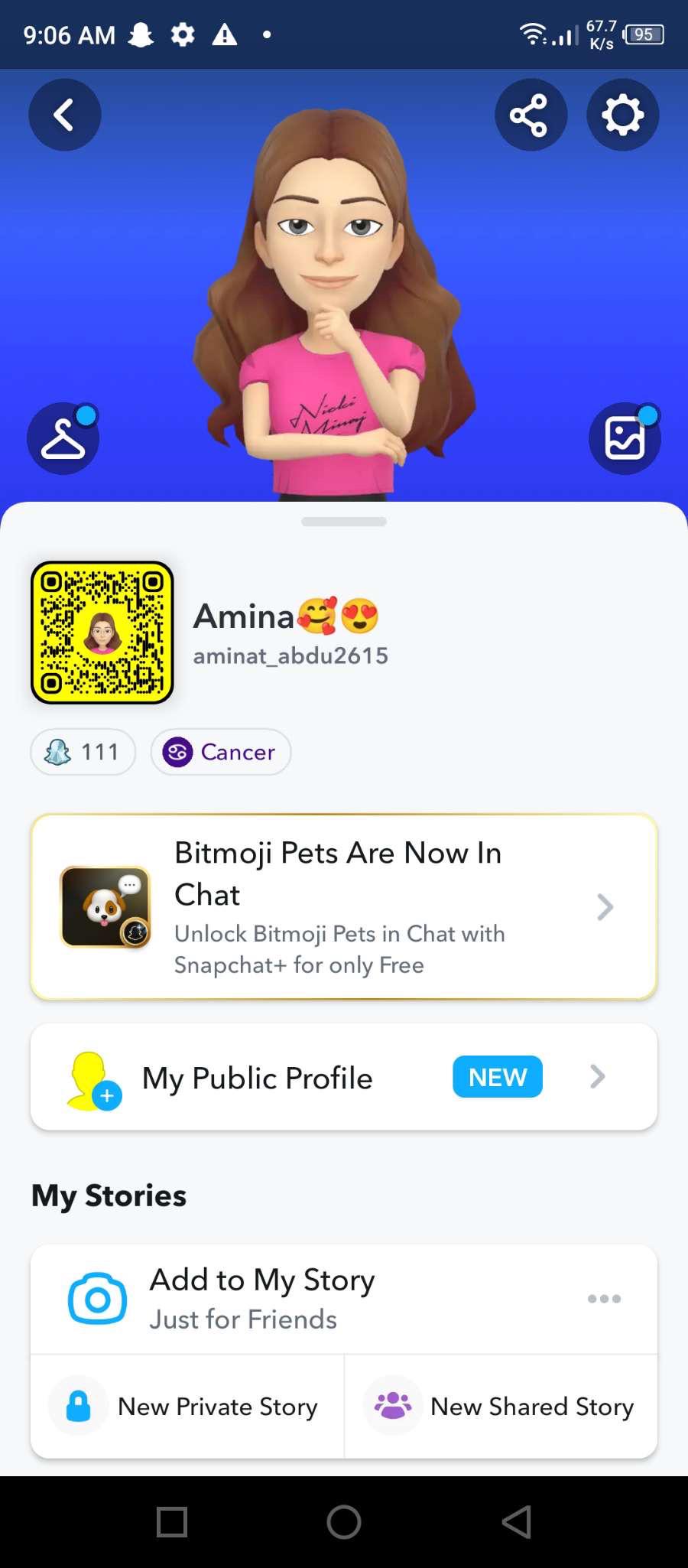Select the Cancer zodiac badge

tap(220, 752)
